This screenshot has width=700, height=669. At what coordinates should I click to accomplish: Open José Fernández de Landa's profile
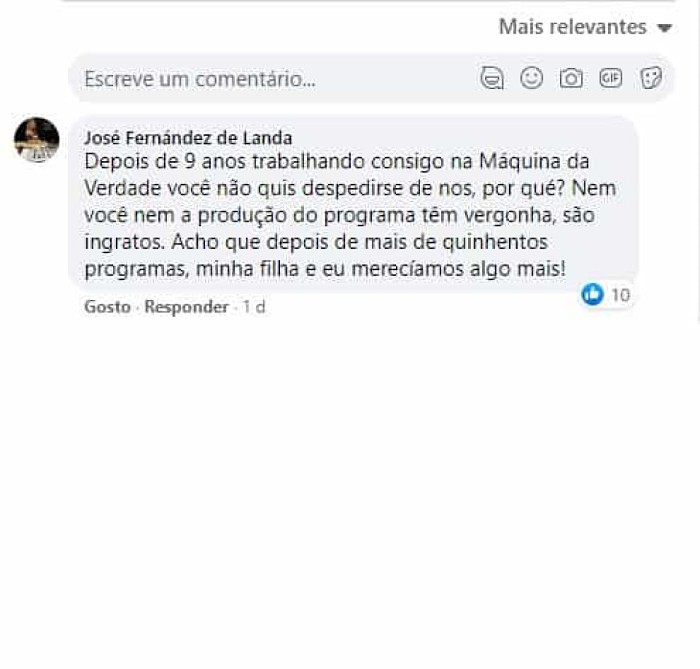(x=188, y=138)
